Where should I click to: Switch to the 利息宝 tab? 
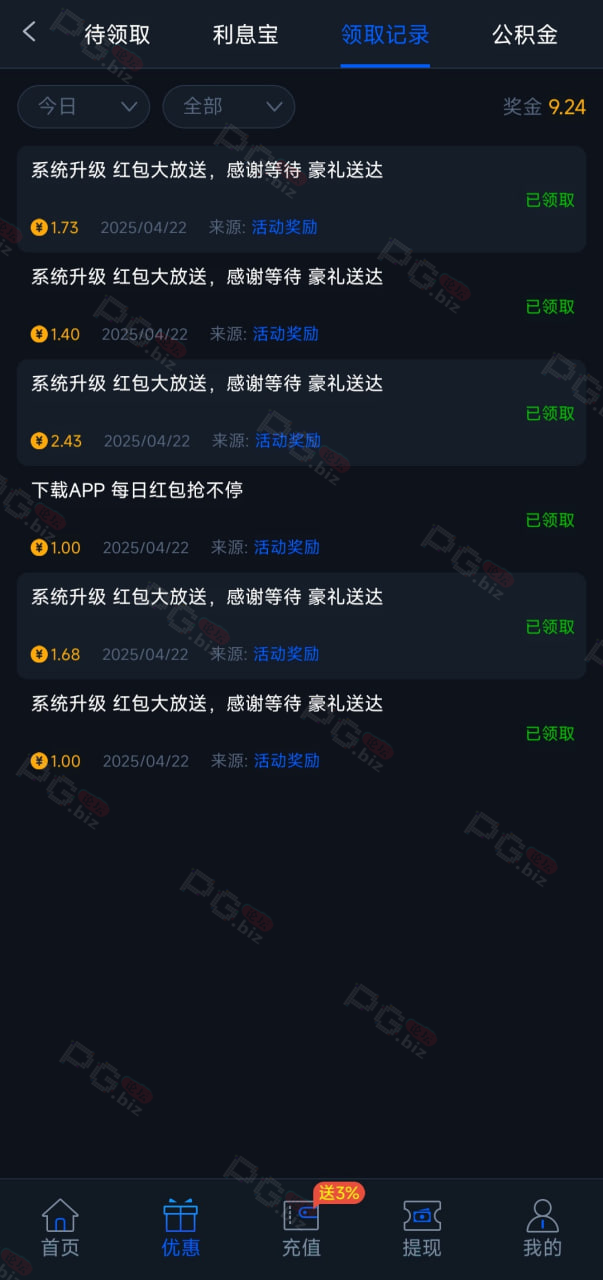coord(245,35)
